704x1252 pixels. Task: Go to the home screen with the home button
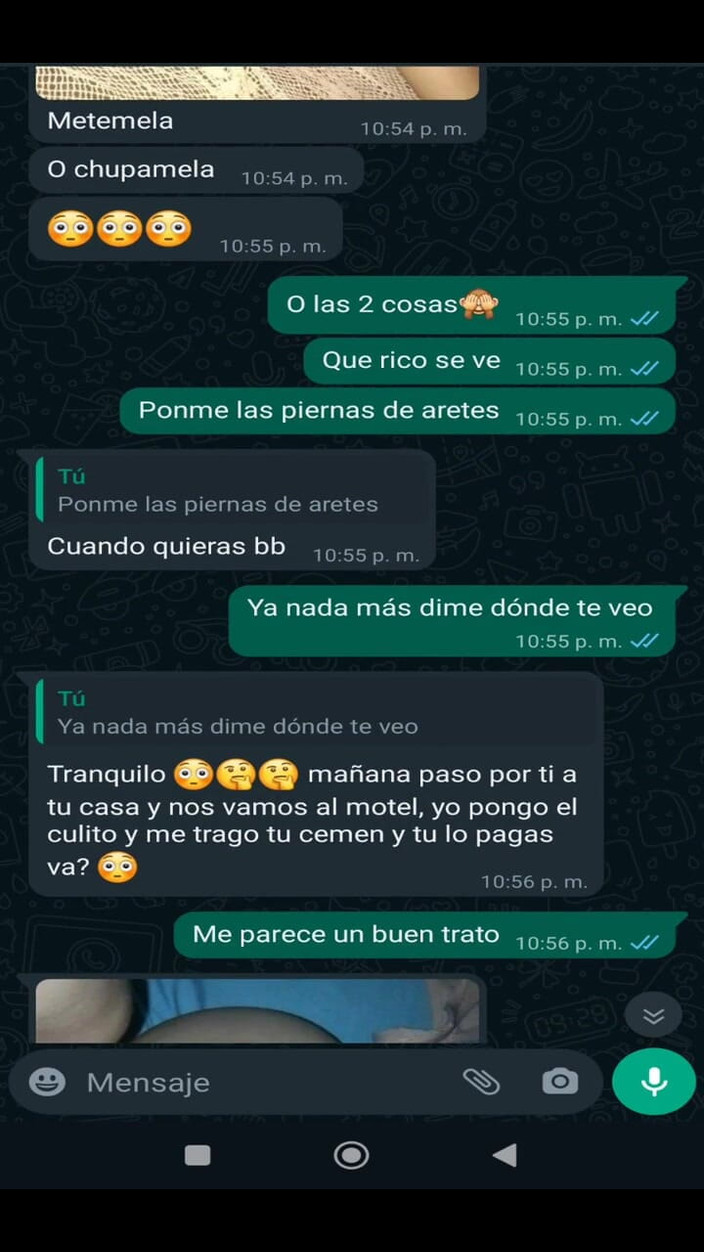point(351,1156)
